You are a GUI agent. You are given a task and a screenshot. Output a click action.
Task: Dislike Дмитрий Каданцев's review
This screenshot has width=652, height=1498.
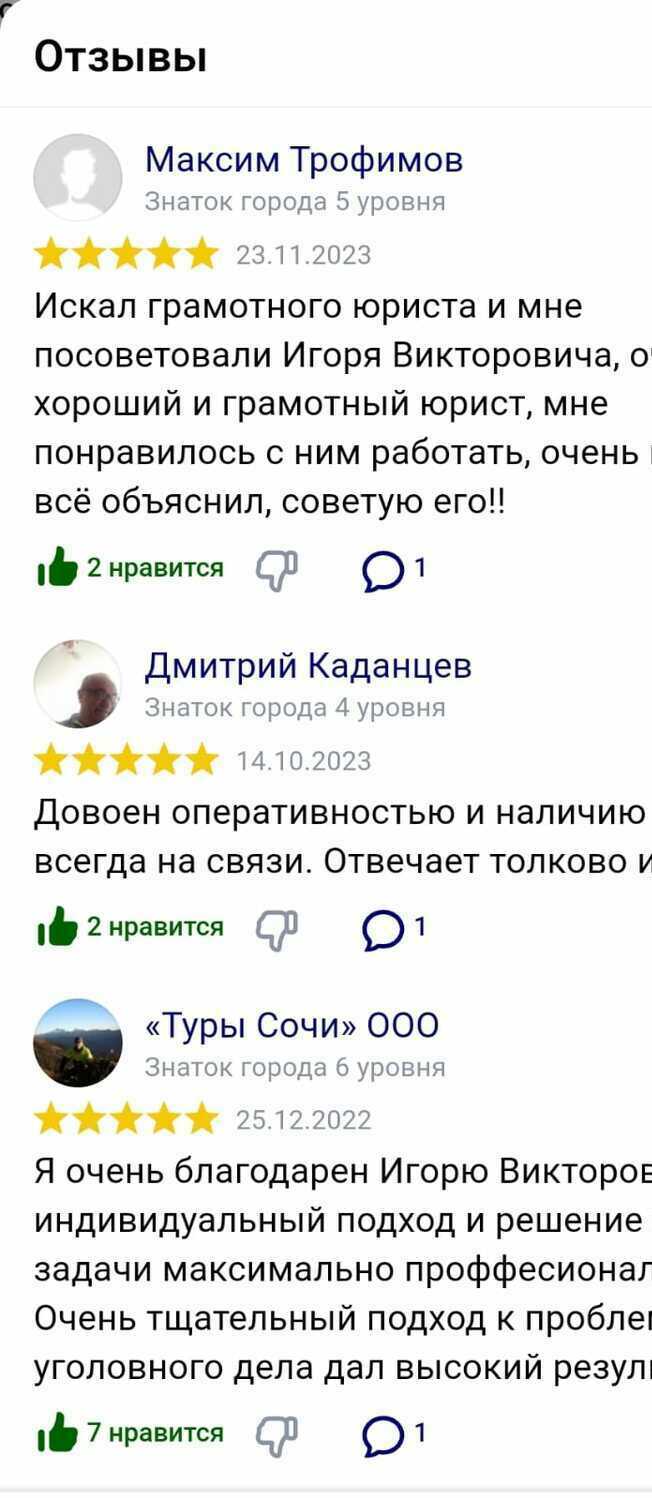pyautogui.click(x=277, y=927)
